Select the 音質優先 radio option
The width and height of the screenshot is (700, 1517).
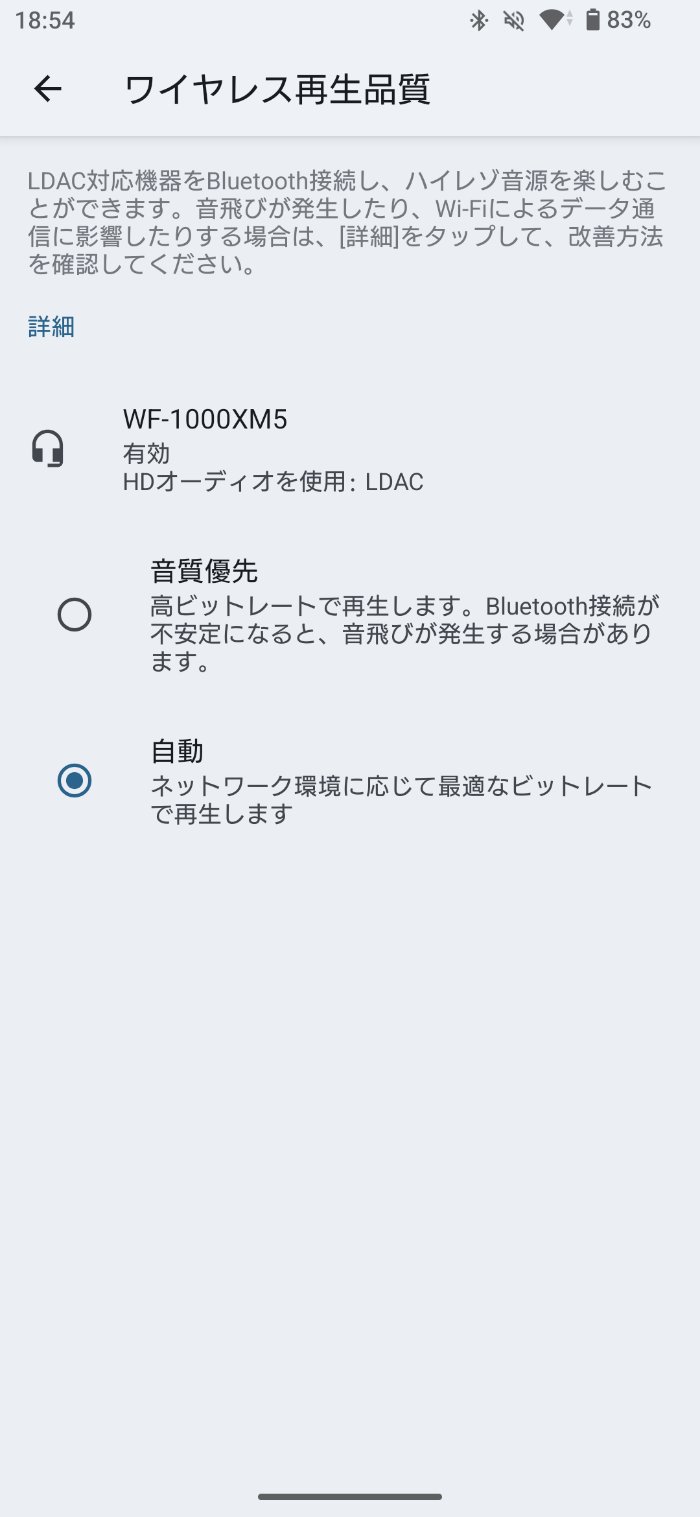point(75,614)
